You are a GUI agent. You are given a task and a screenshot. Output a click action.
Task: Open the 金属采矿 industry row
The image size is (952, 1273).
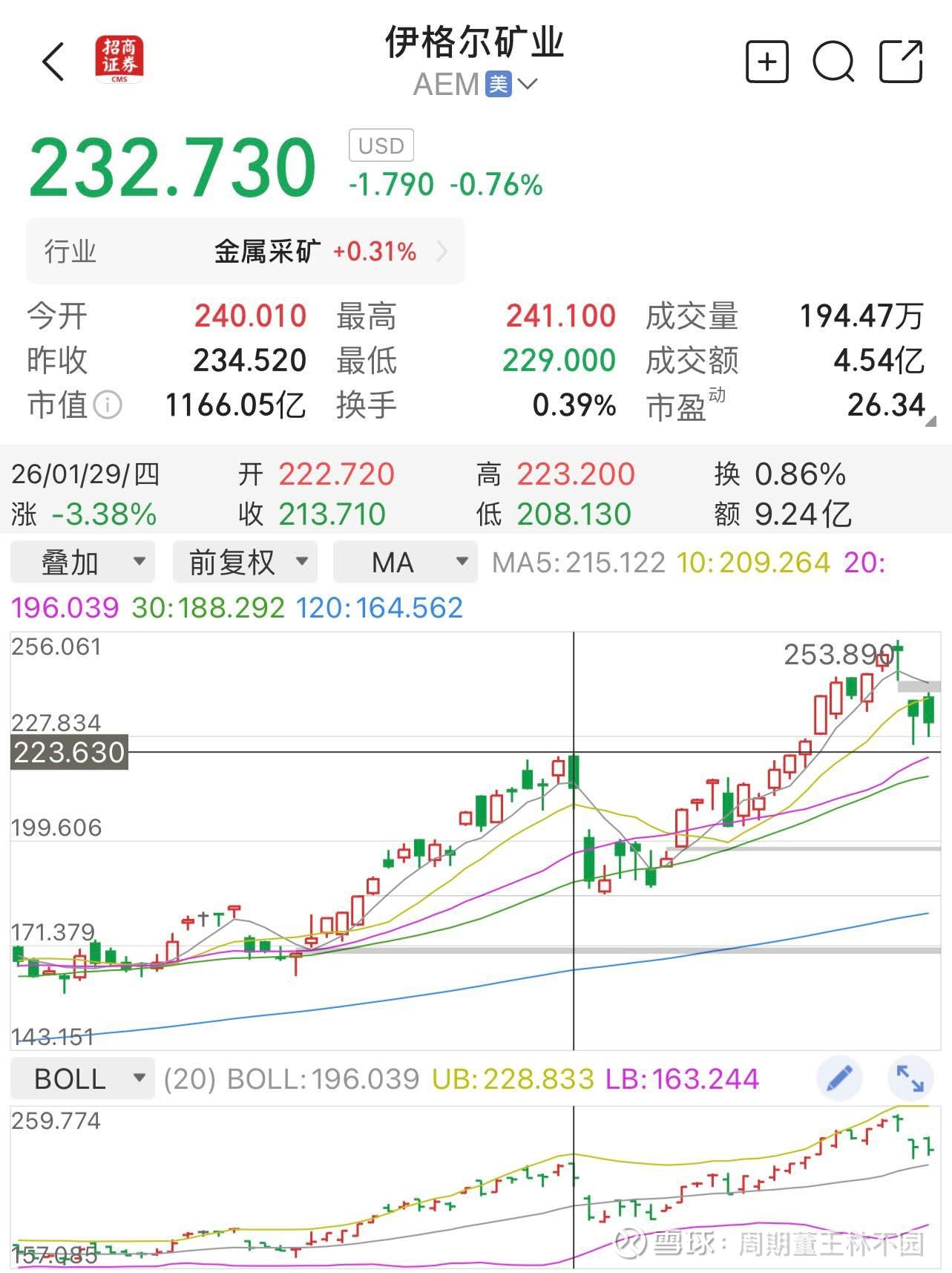pyautogui.click(x=245, y=252)
